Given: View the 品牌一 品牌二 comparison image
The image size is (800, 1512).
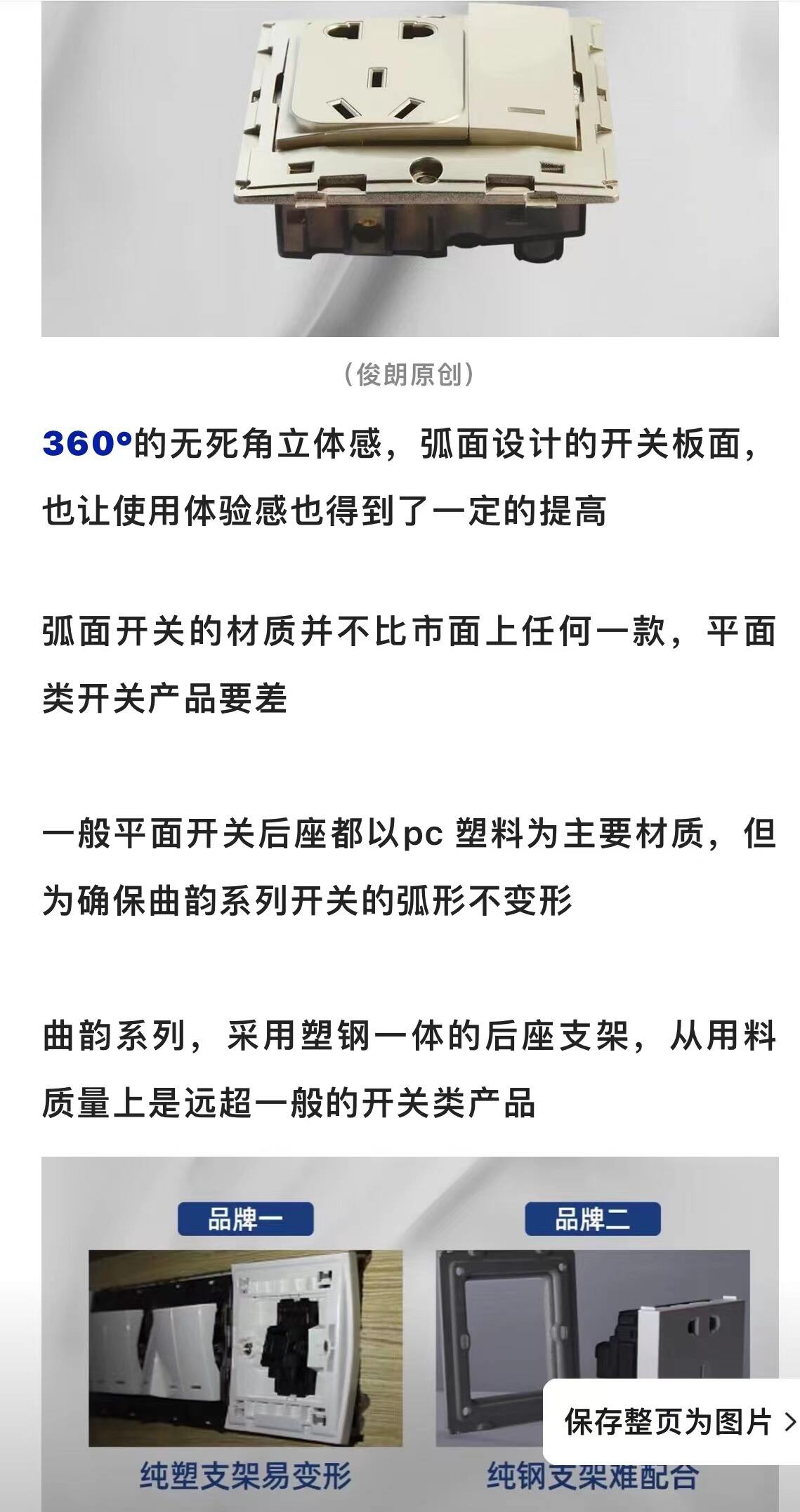Looking at the screenshot, I should coord(409,1334).
